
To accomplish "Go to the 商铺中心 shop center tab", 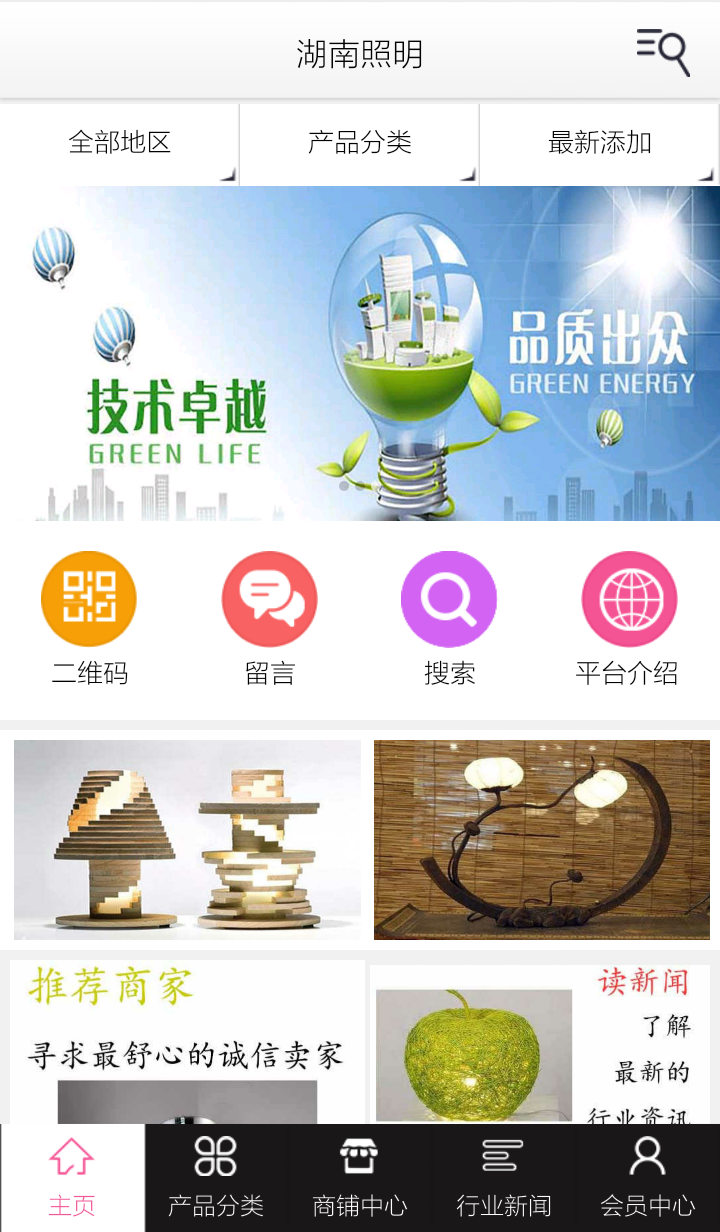I will tap(360, 1178).
